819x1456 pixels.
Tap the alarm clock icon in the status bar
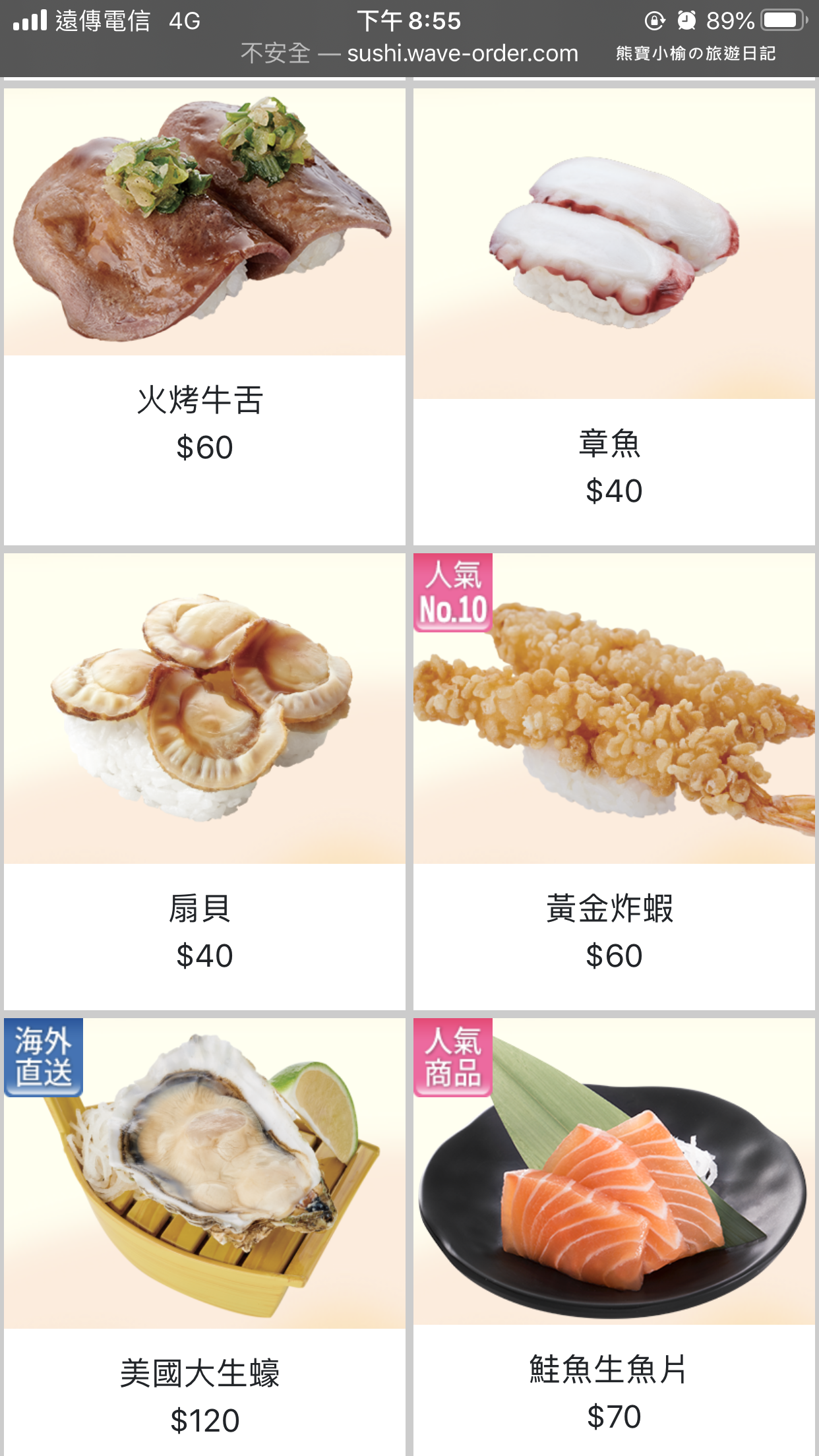(x=686, y=20)
